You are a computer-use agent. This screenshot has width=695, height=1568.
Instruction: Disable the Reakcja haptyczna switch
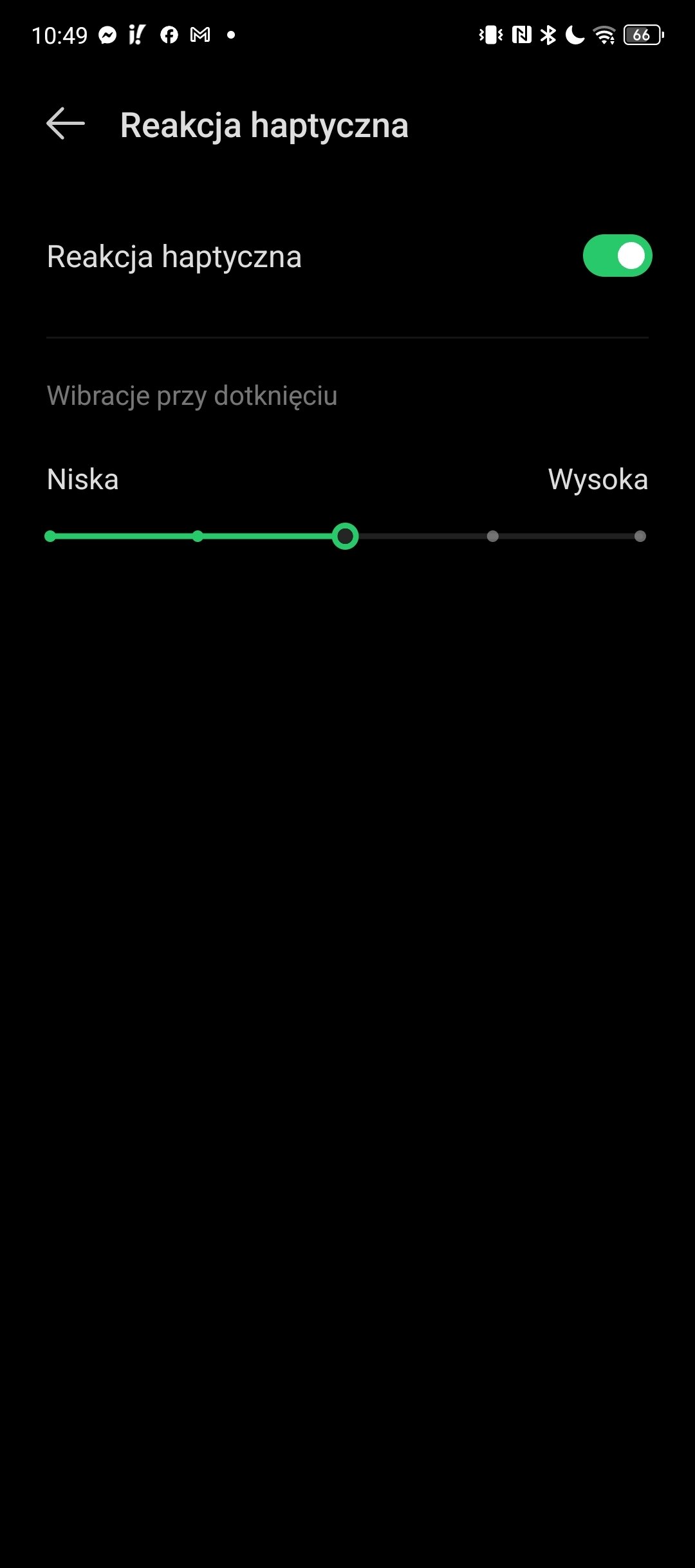(x=617, y=256)
